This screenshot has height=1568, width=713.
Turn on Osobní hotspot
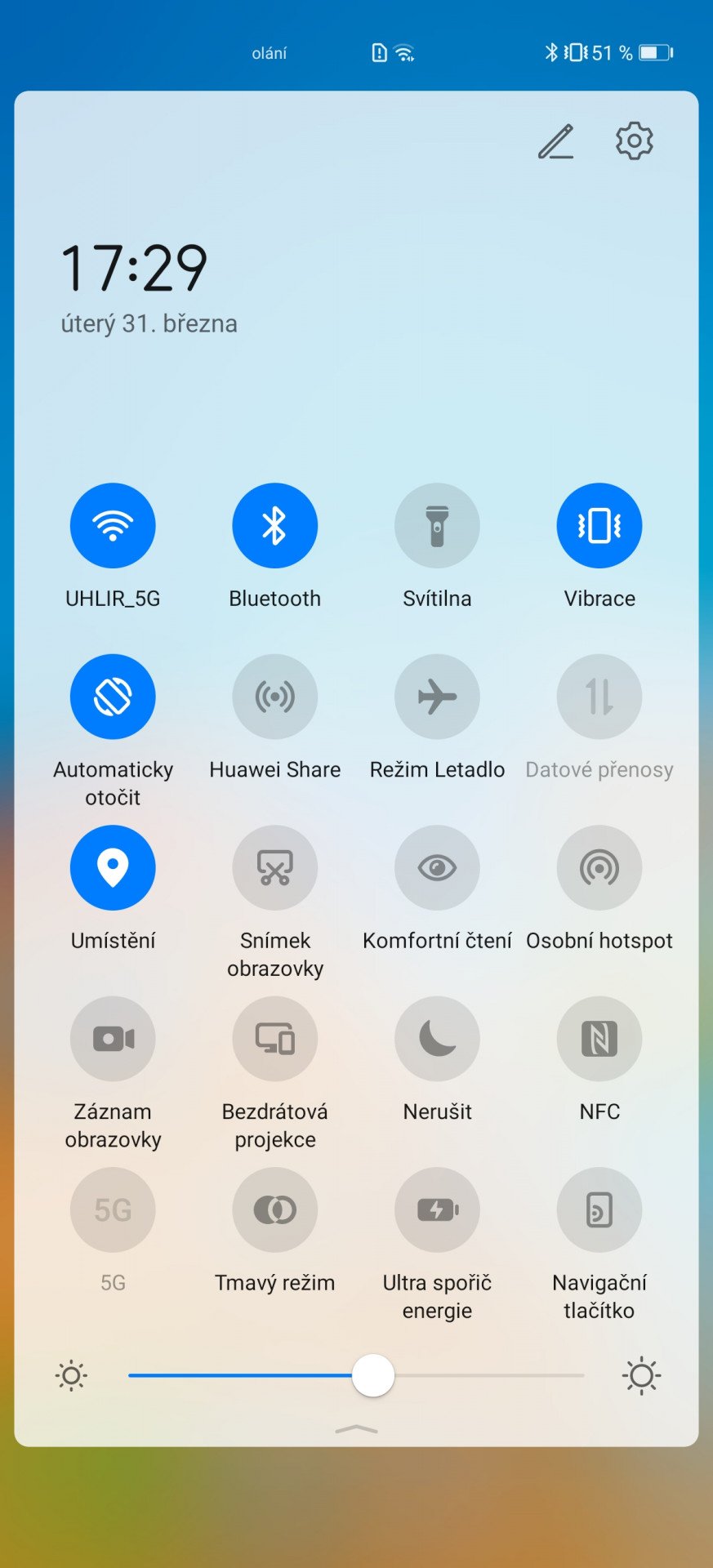tap(599, 867)
